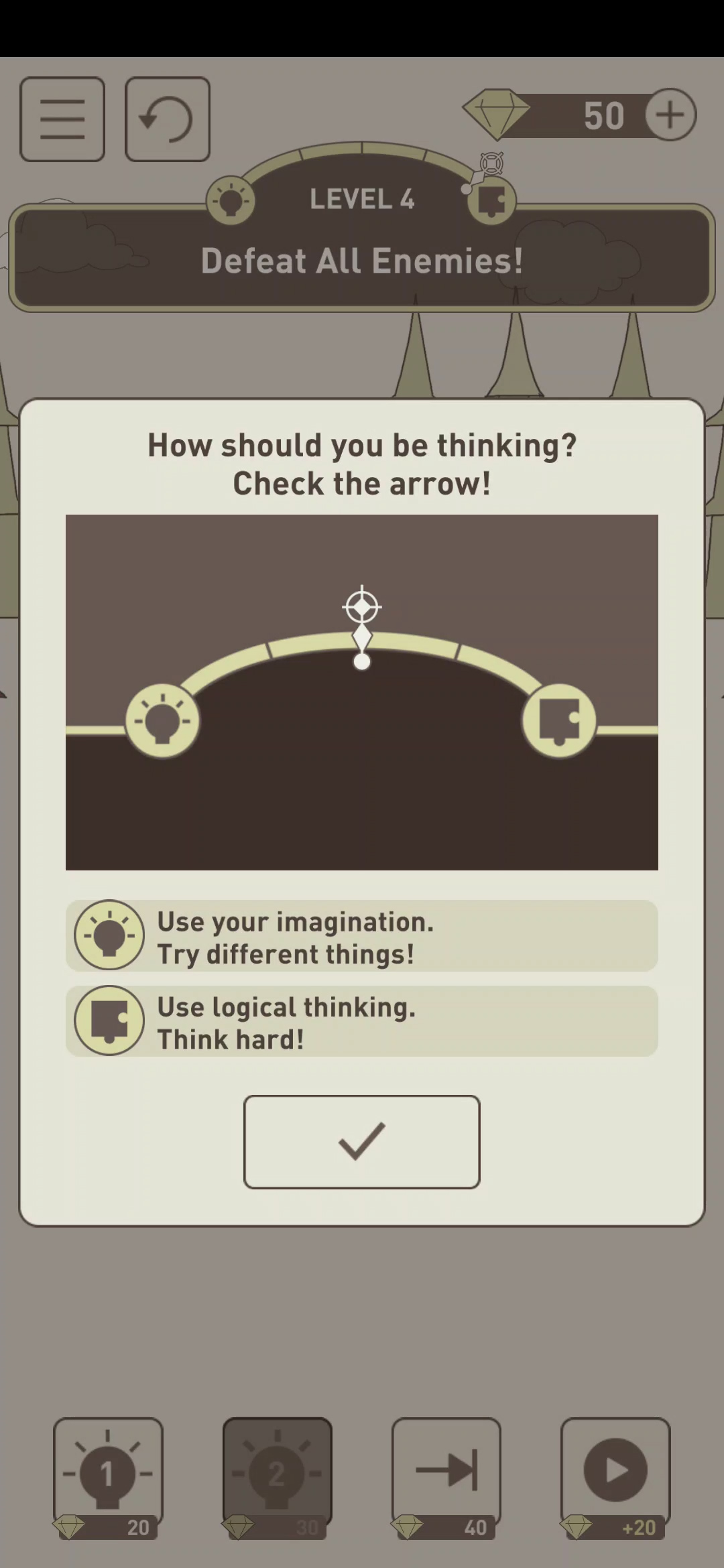
Task: Use hint 1 for 20 gems
Action: click(x=108, y=1476)
